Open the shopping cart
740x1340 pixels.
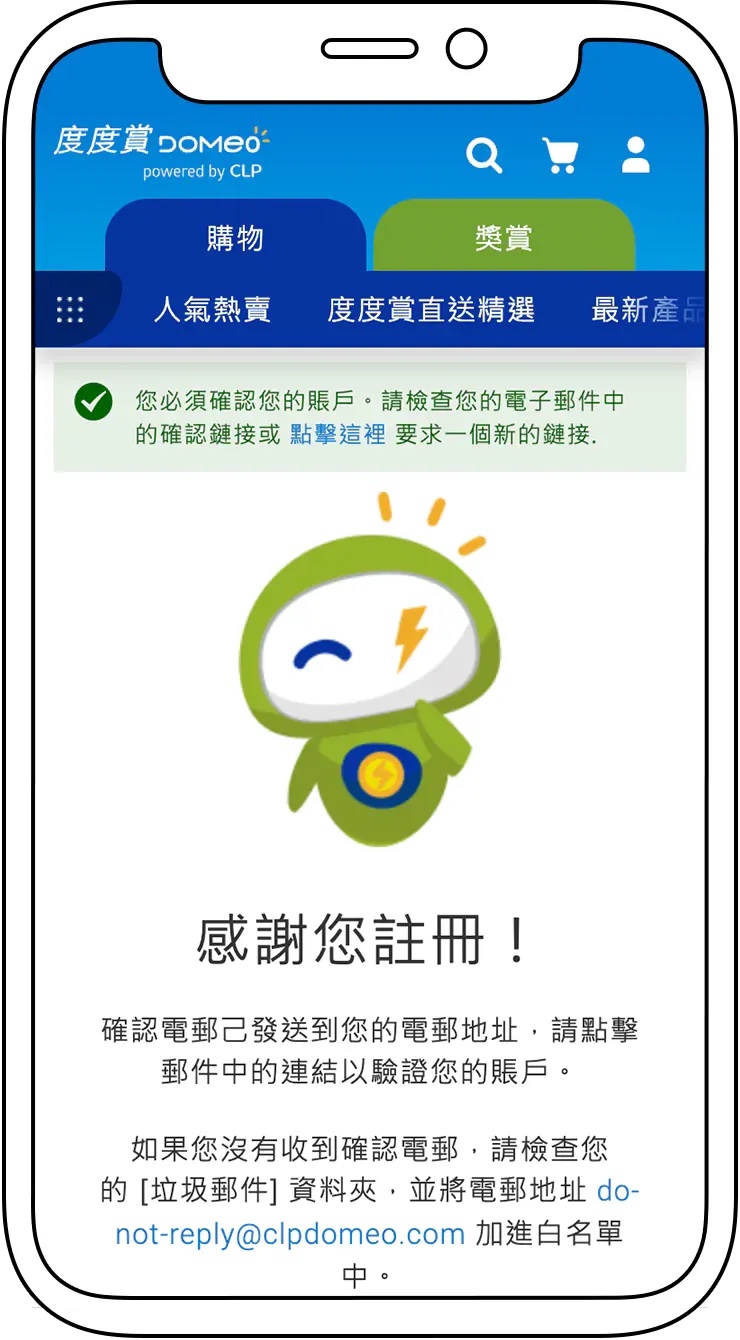[561, 155]
